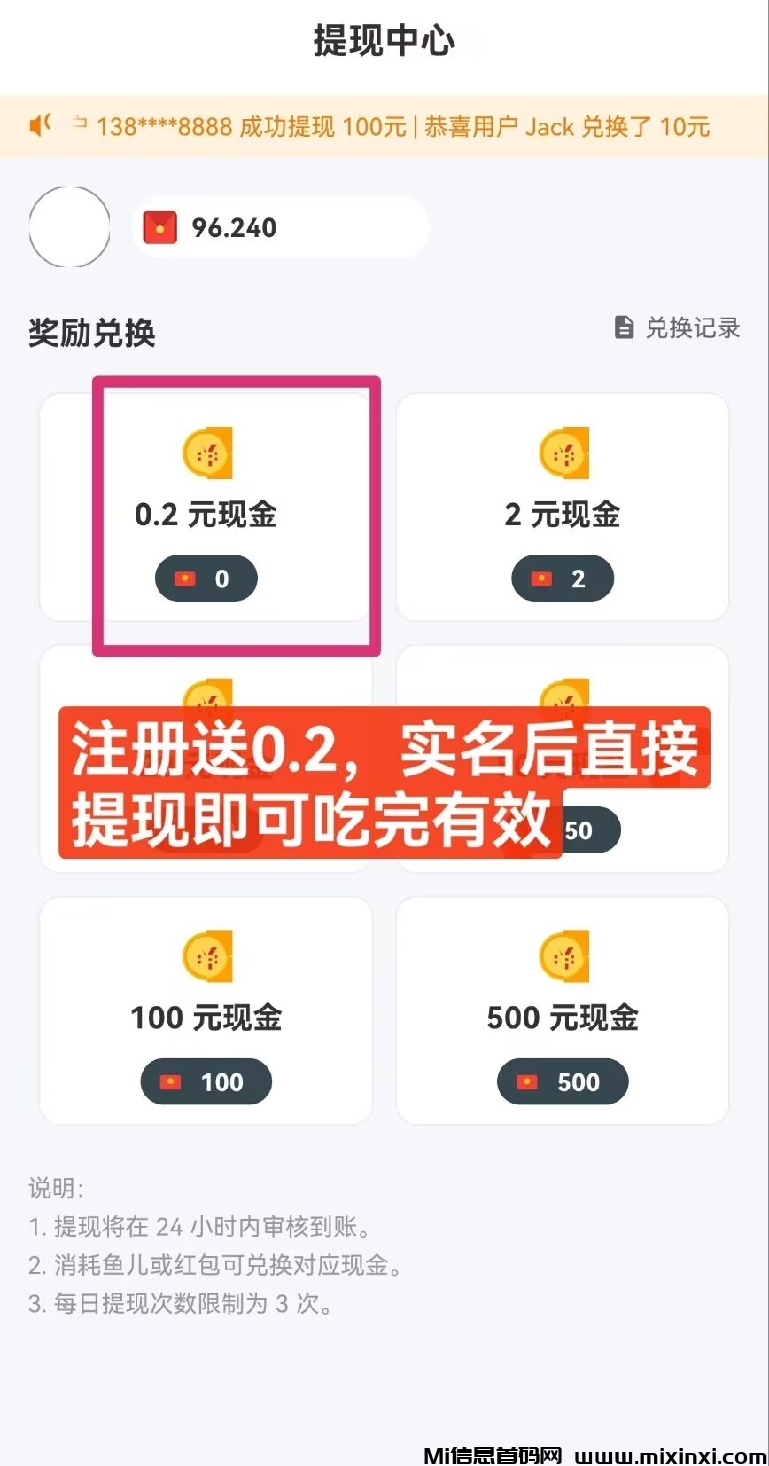Redeem the 100 元现金 reward card

[206, 1010]
